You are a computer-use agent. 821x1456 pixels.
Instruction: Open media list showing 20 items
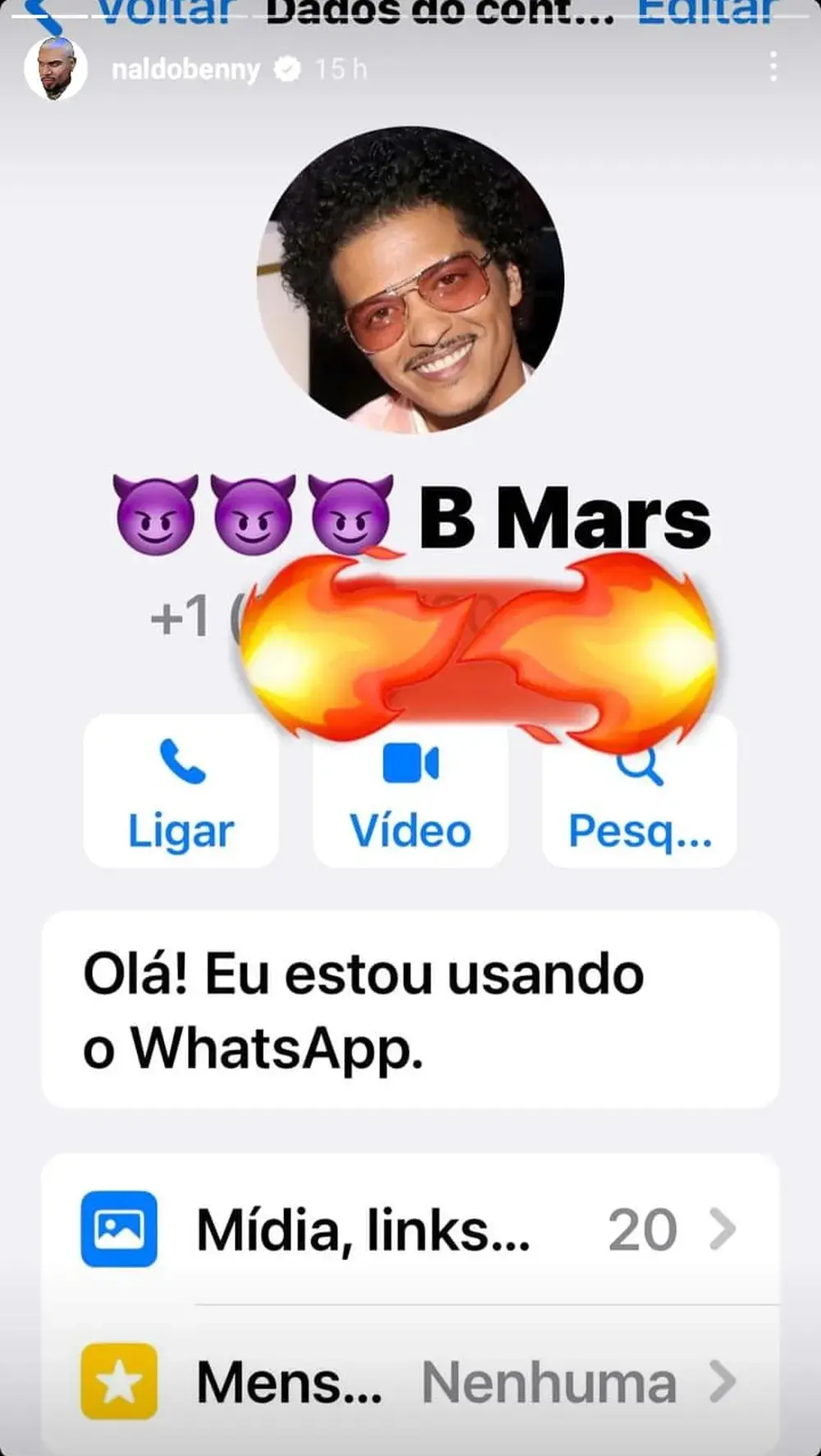click(643, 1228)
